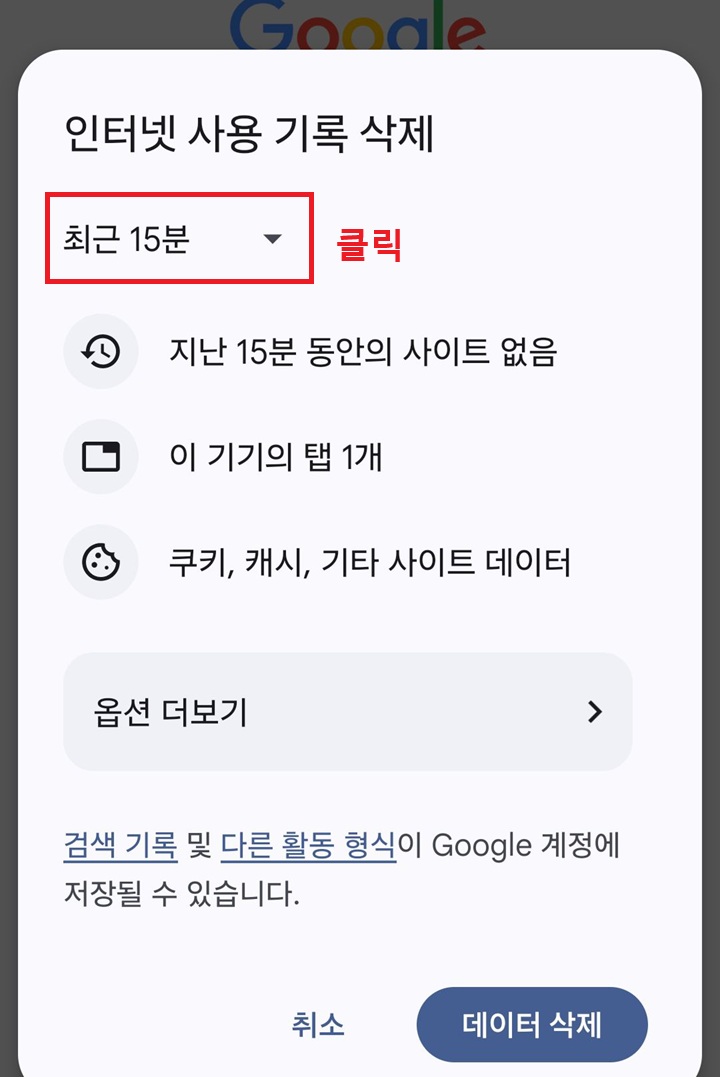Click the Google logo at the top

pyautogui.click(x=360, y=20)
